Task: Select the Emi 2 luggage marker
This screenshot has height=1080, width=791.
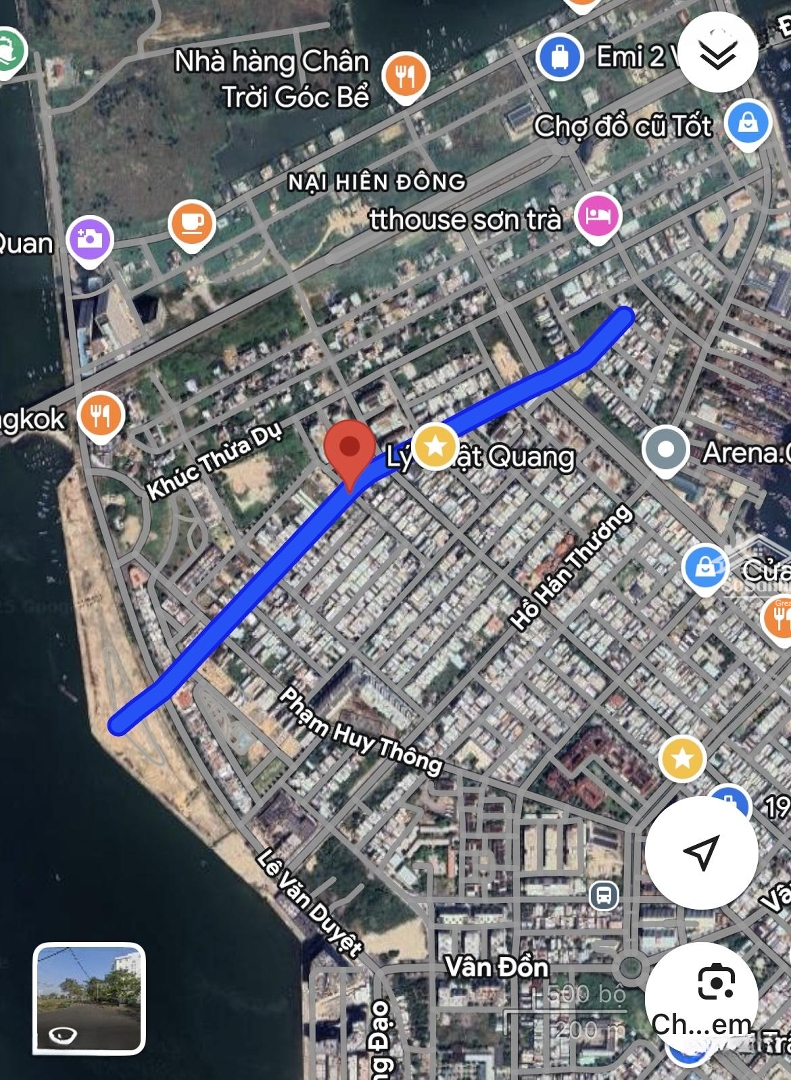Action: 560,56
